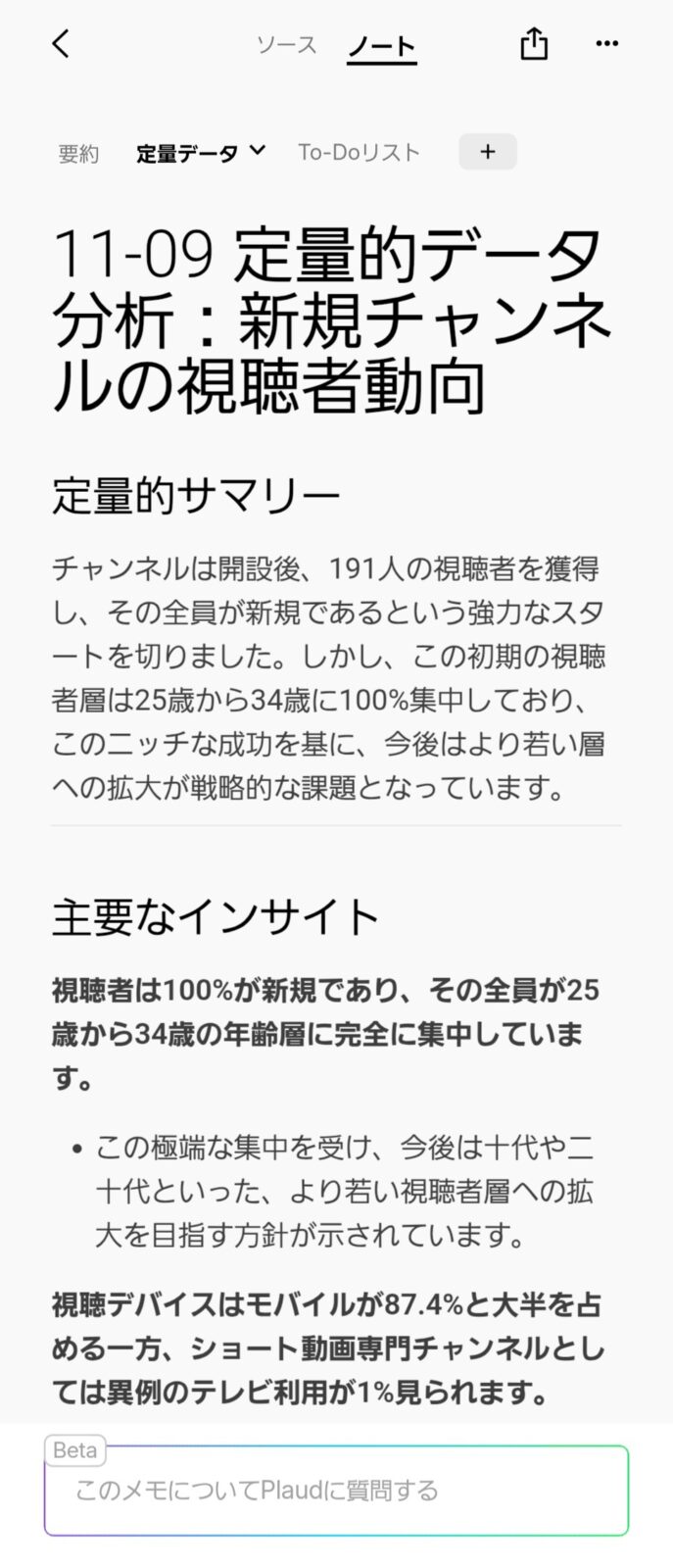Switch to the 要約 tab
The image size is (673, 1568).
click(78, 153)
